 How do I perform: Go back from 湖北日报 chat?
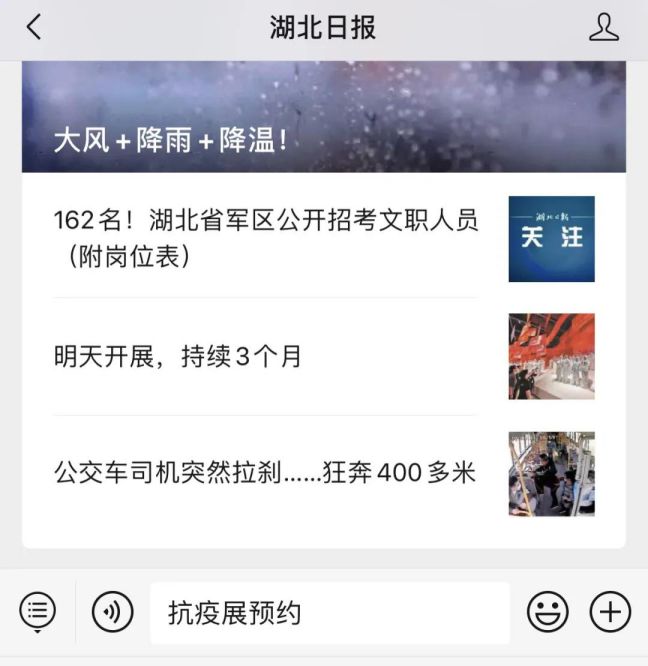pyautogui.click(x=34, y=27)
